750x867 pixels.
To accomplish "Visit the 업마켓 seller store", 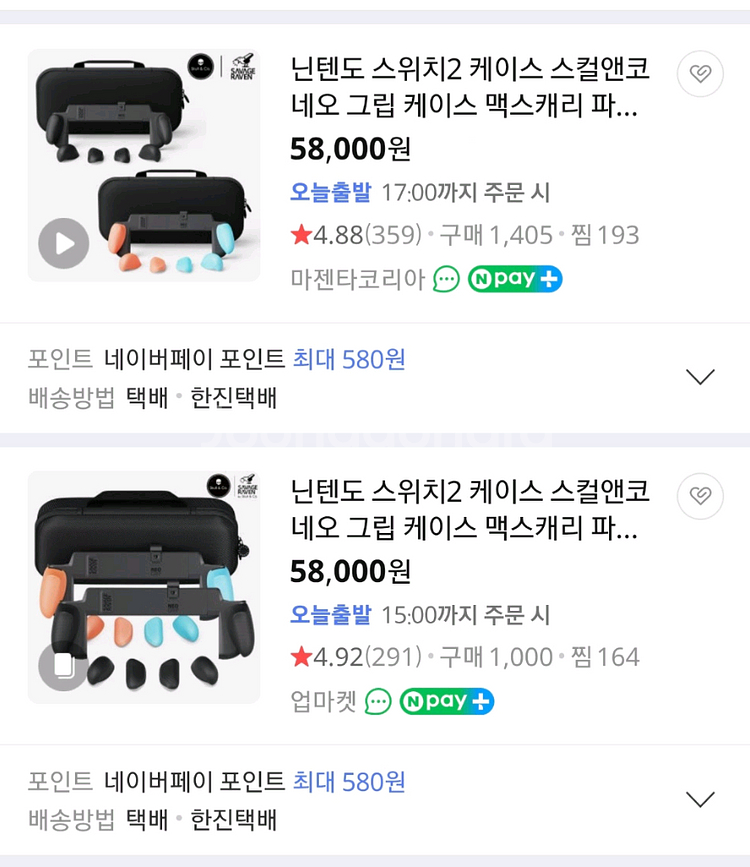I will [x=323, y=702].
